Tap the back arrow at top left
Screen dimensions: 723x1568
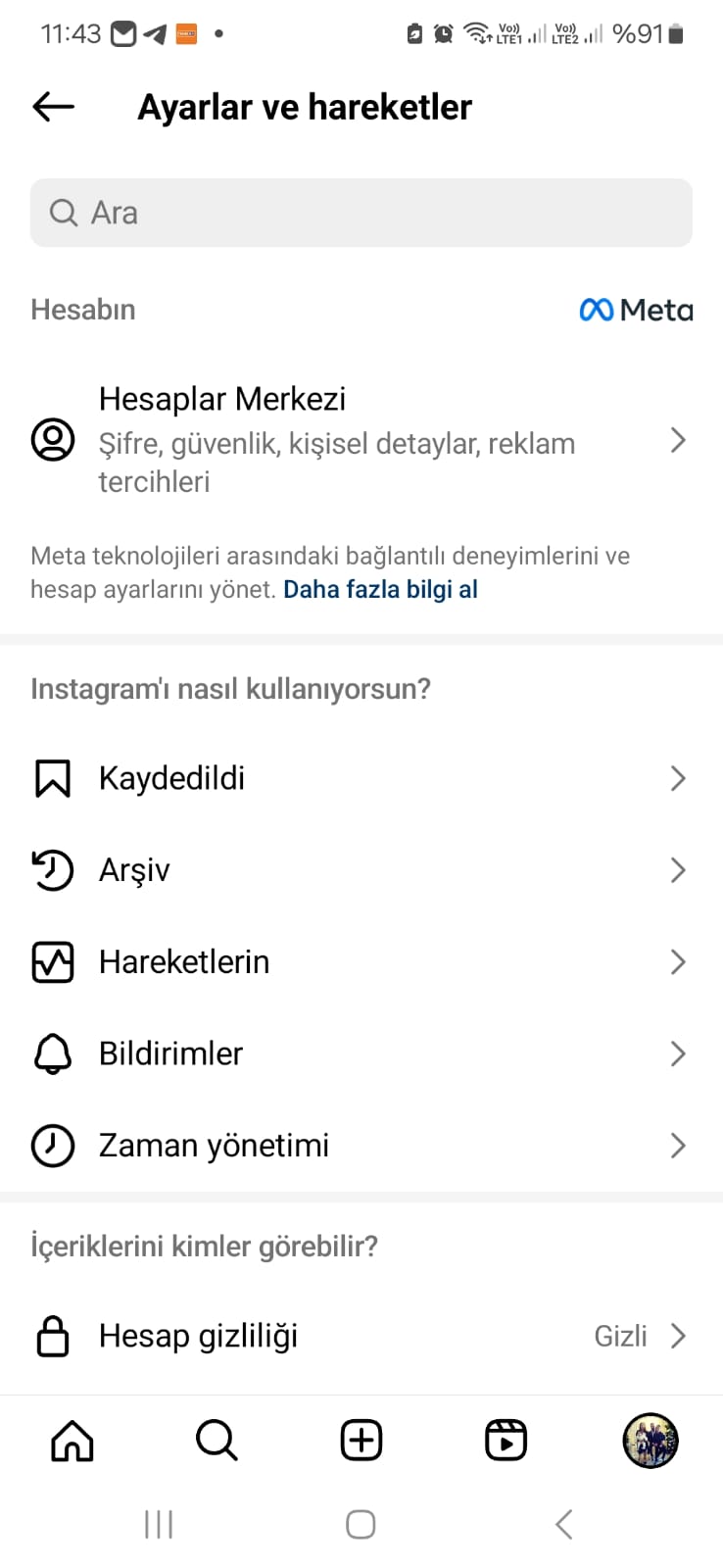click(52, 106)
